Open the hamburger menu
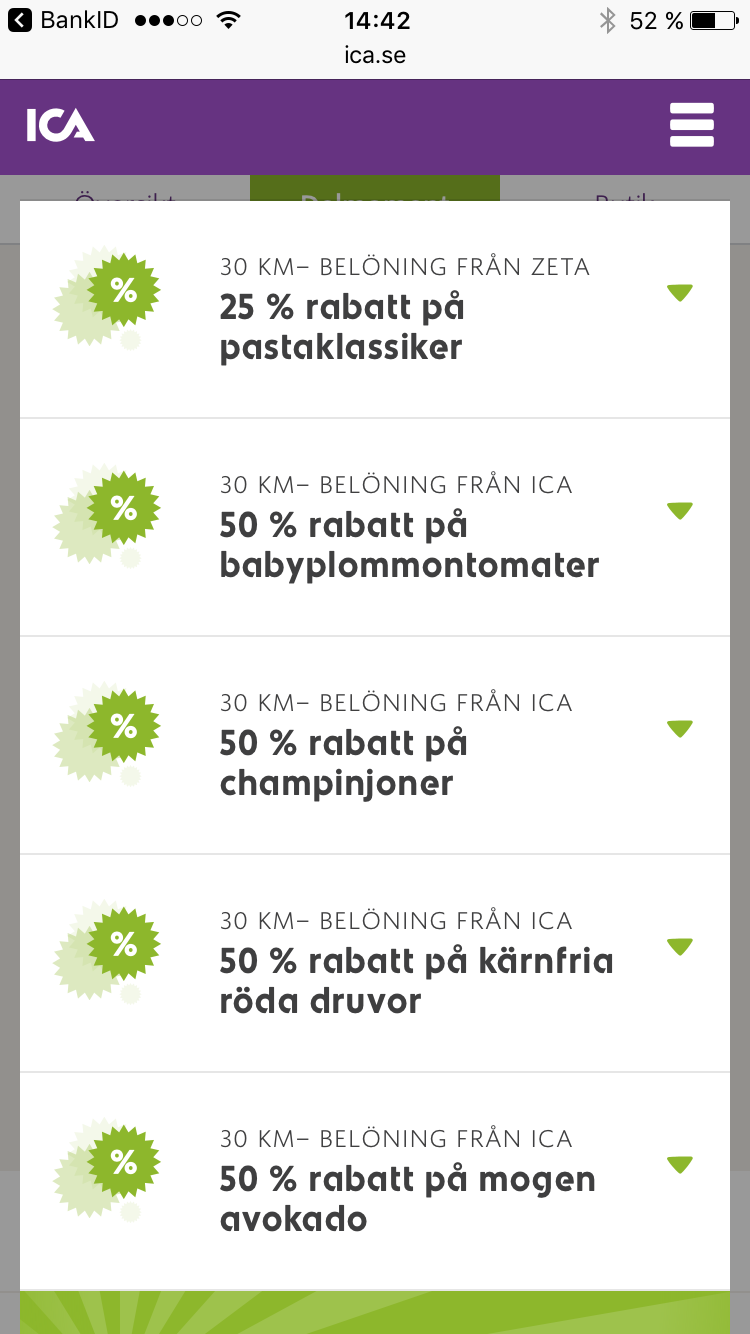Viewport: 750px width, 1334px height. 692,125
